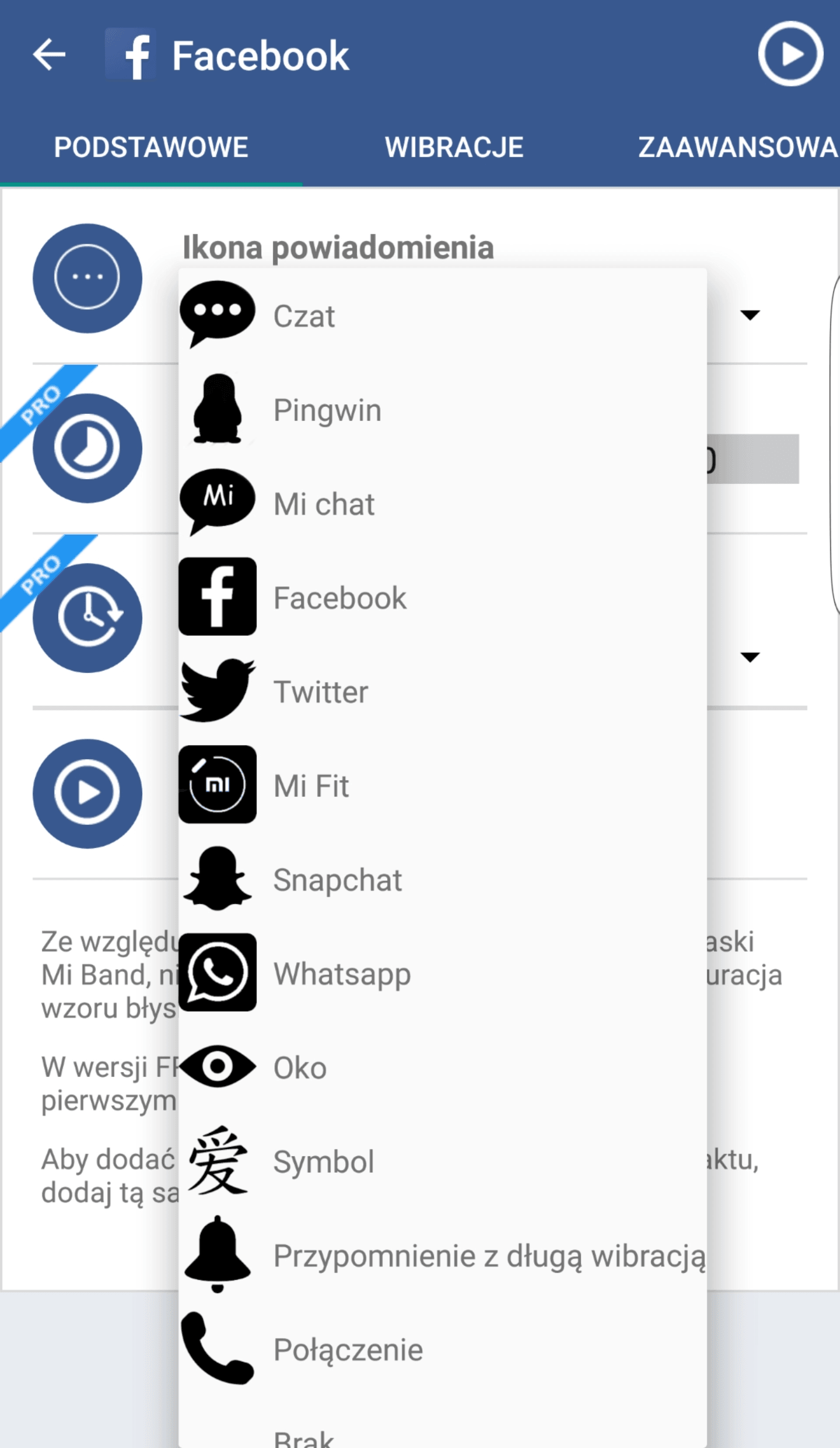
Task: Choose Pingwin from the icon list
Action: 443,410
